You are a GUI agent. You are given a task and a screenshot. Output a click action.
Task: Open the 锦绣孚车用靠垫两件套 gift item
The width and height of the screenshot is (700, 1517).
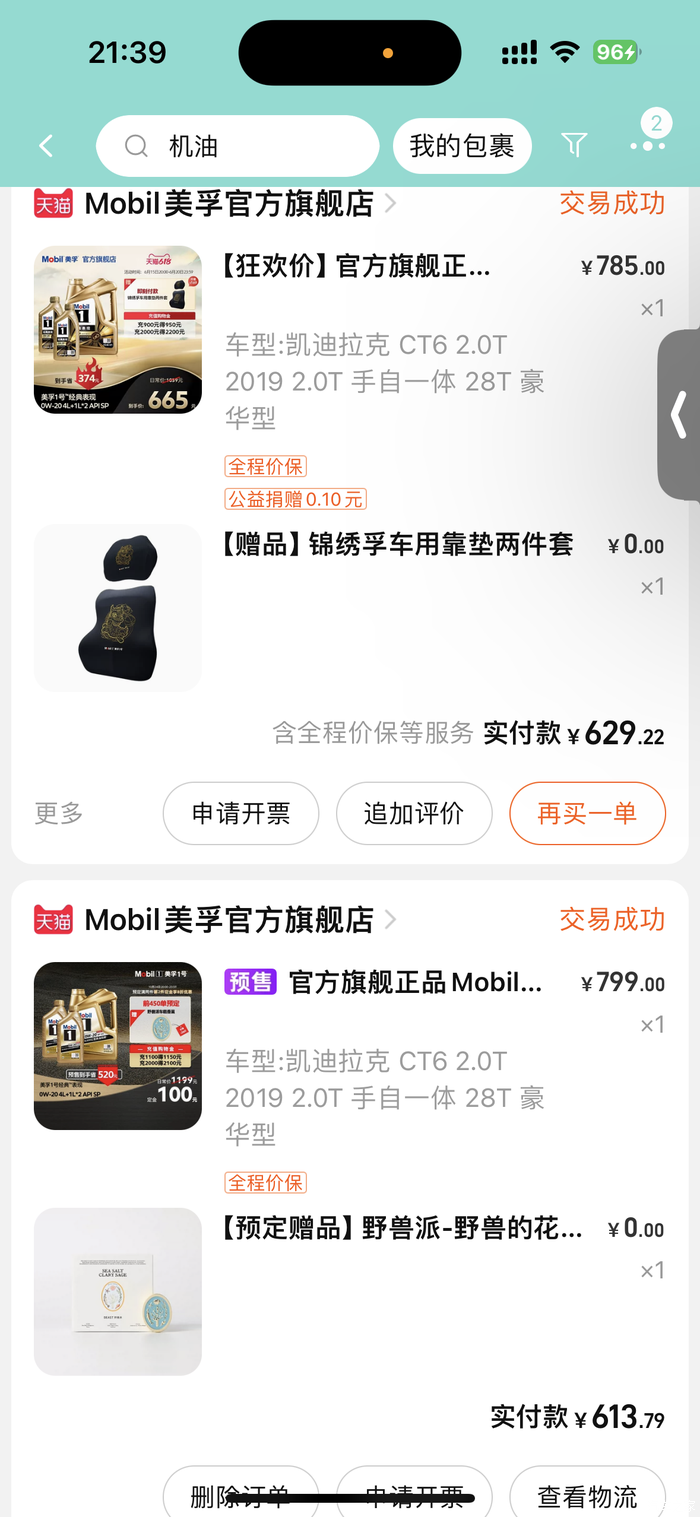(x=397, y=545)
